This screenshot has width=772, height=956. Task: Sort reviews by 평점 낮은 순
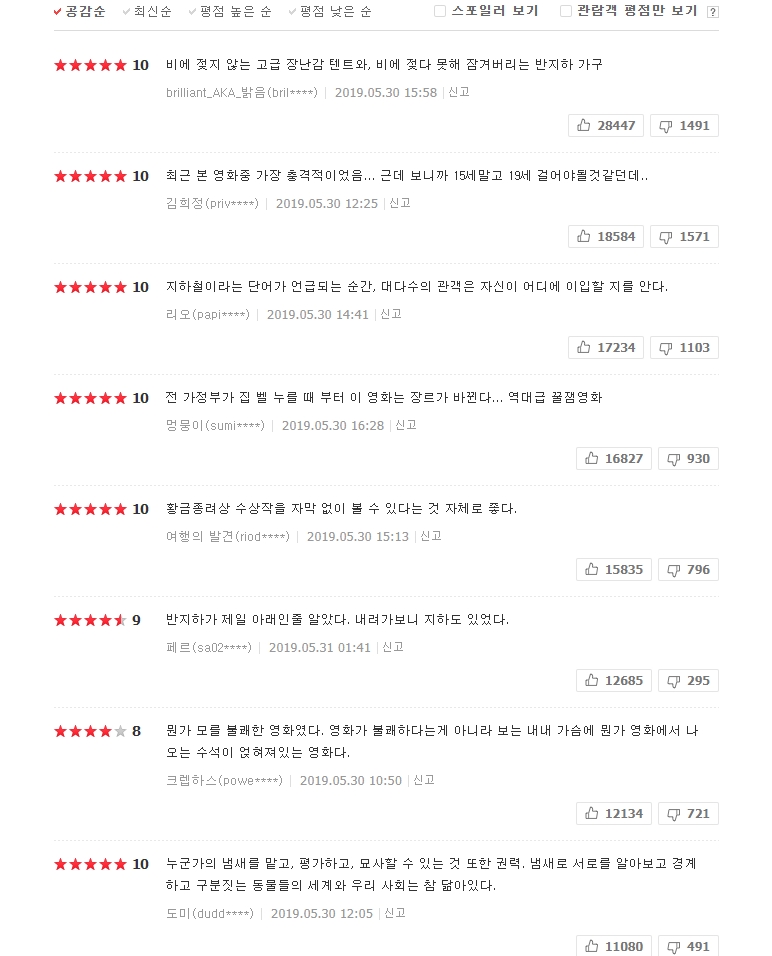[335, 12]
